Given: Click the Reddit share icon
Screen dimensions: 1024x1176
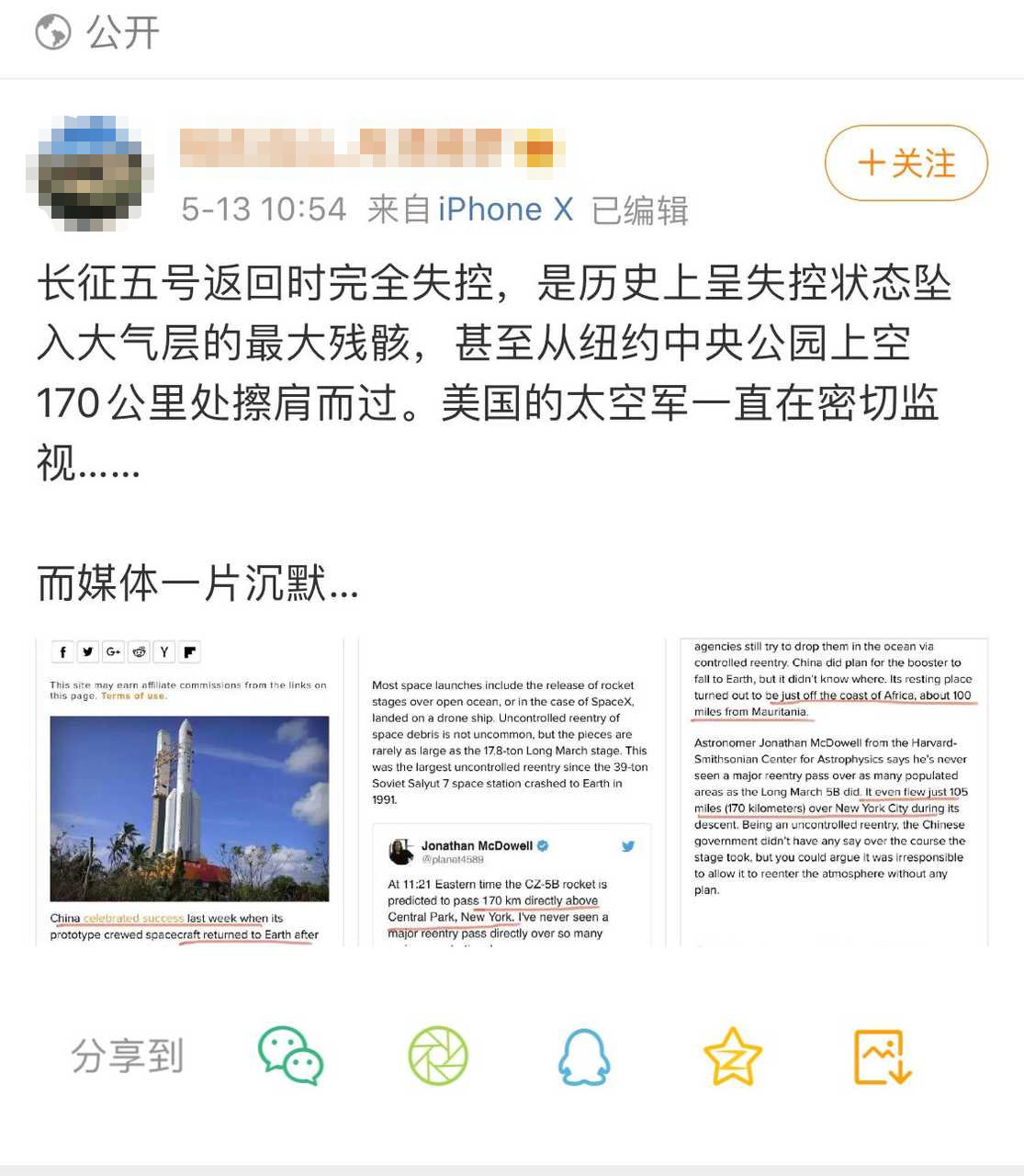Looking at the screenshot, I should 140,651.
